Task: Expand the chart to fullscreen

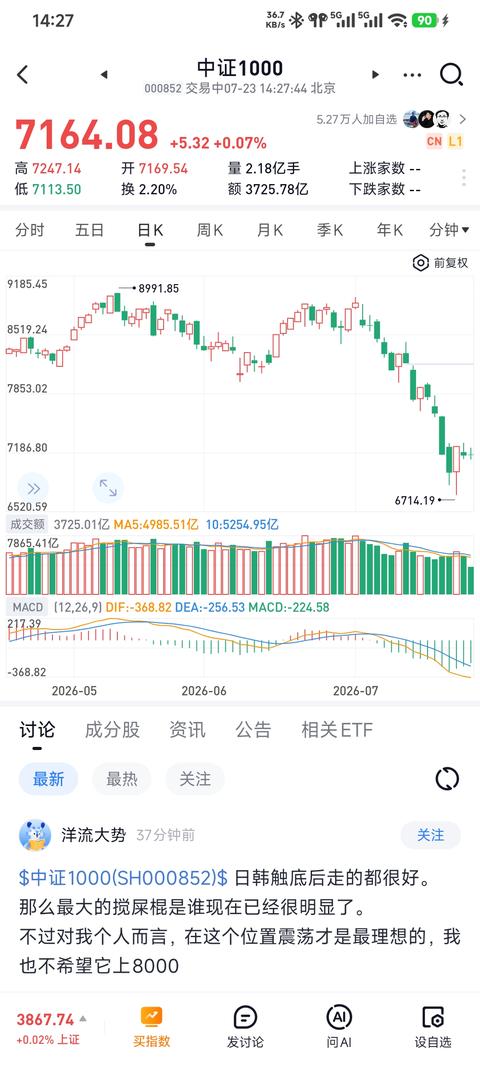Action: 108,488
